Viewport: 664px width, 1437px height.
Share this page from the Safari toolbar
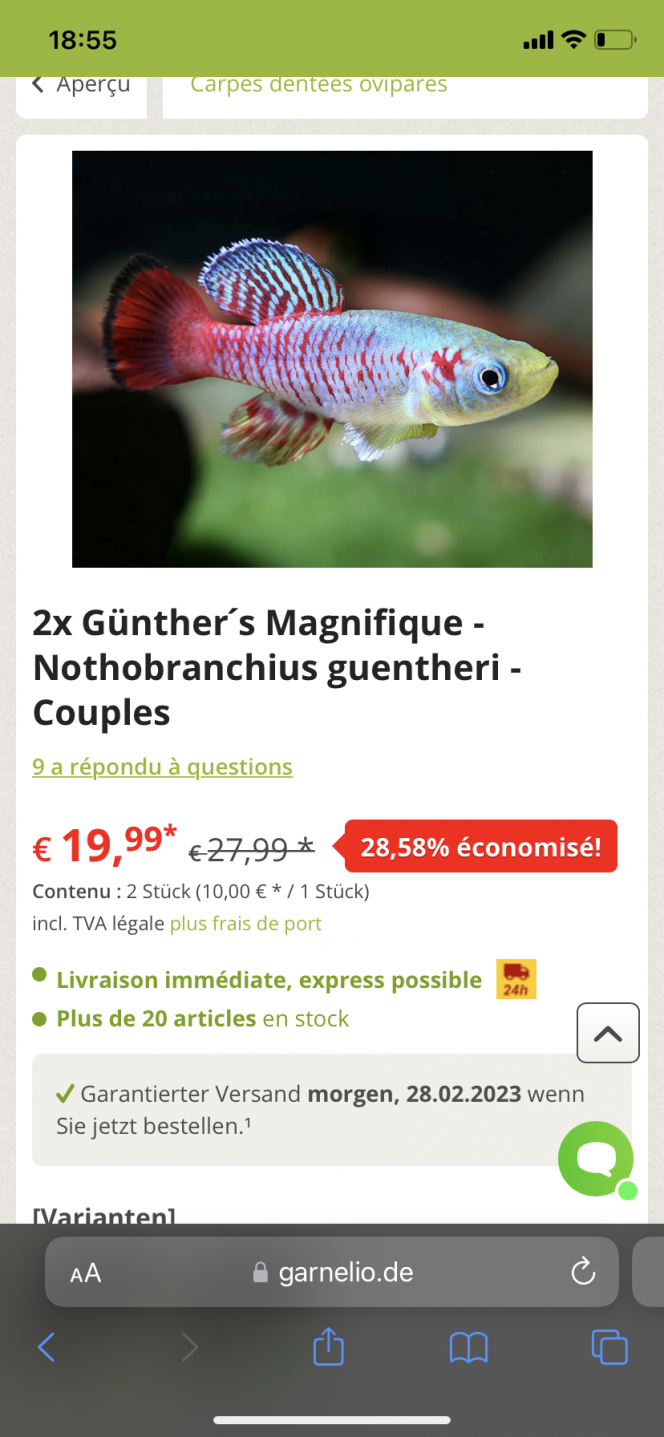[x=328, y=1347]
